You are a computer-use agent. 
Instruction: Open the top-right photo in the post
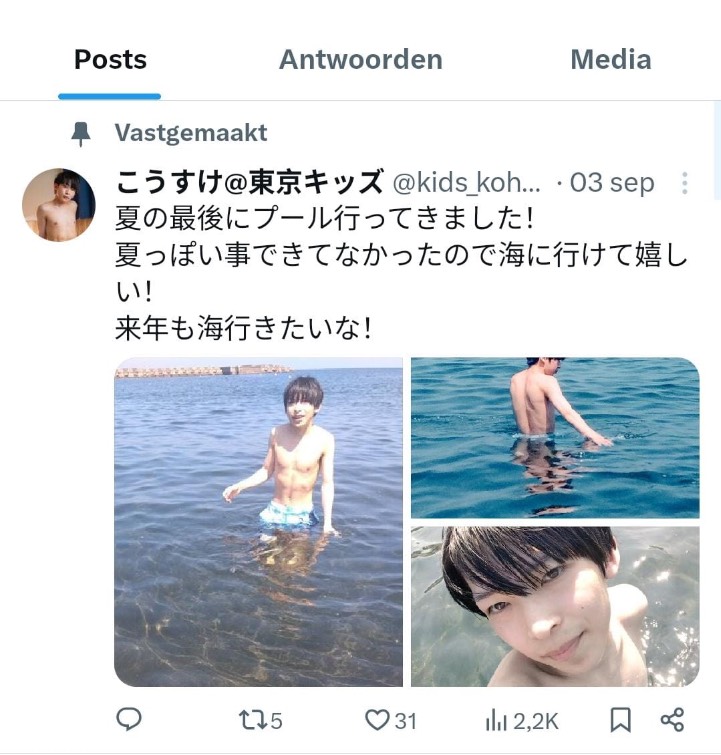pyautogui.click(x=555, y=438)
